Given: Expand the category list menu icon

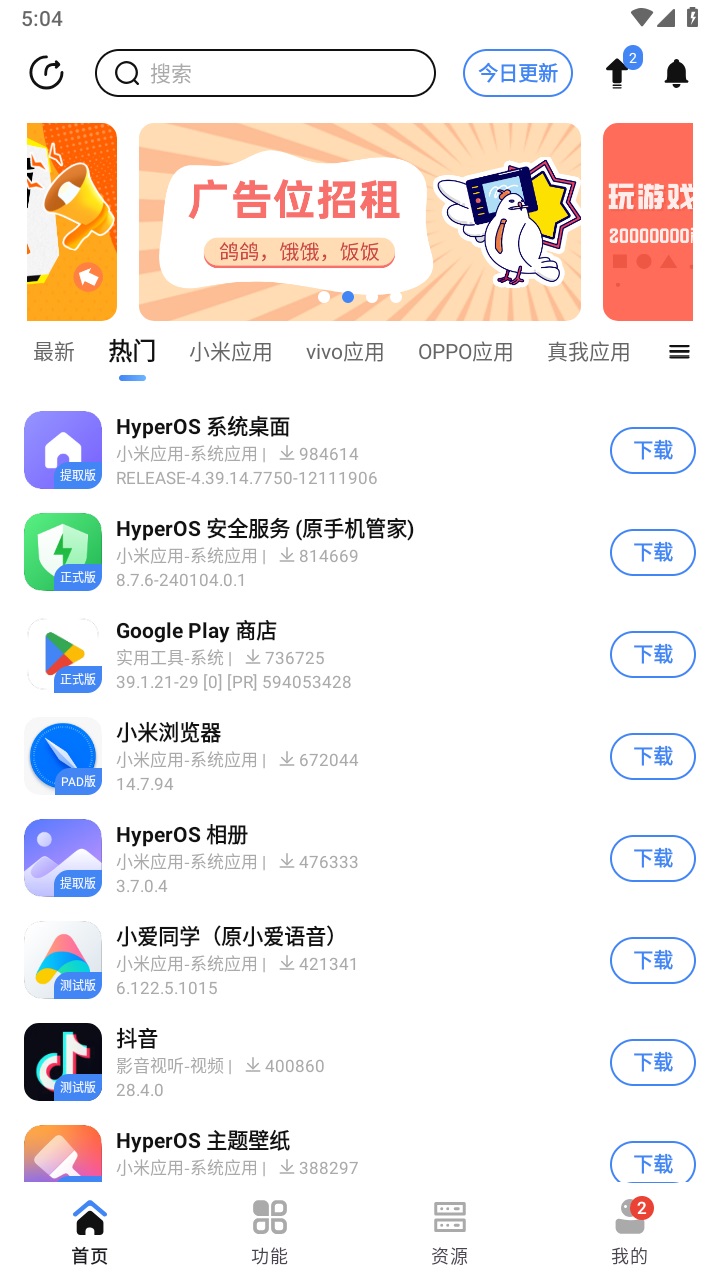Looking at the screenshot, I should 679,352.
